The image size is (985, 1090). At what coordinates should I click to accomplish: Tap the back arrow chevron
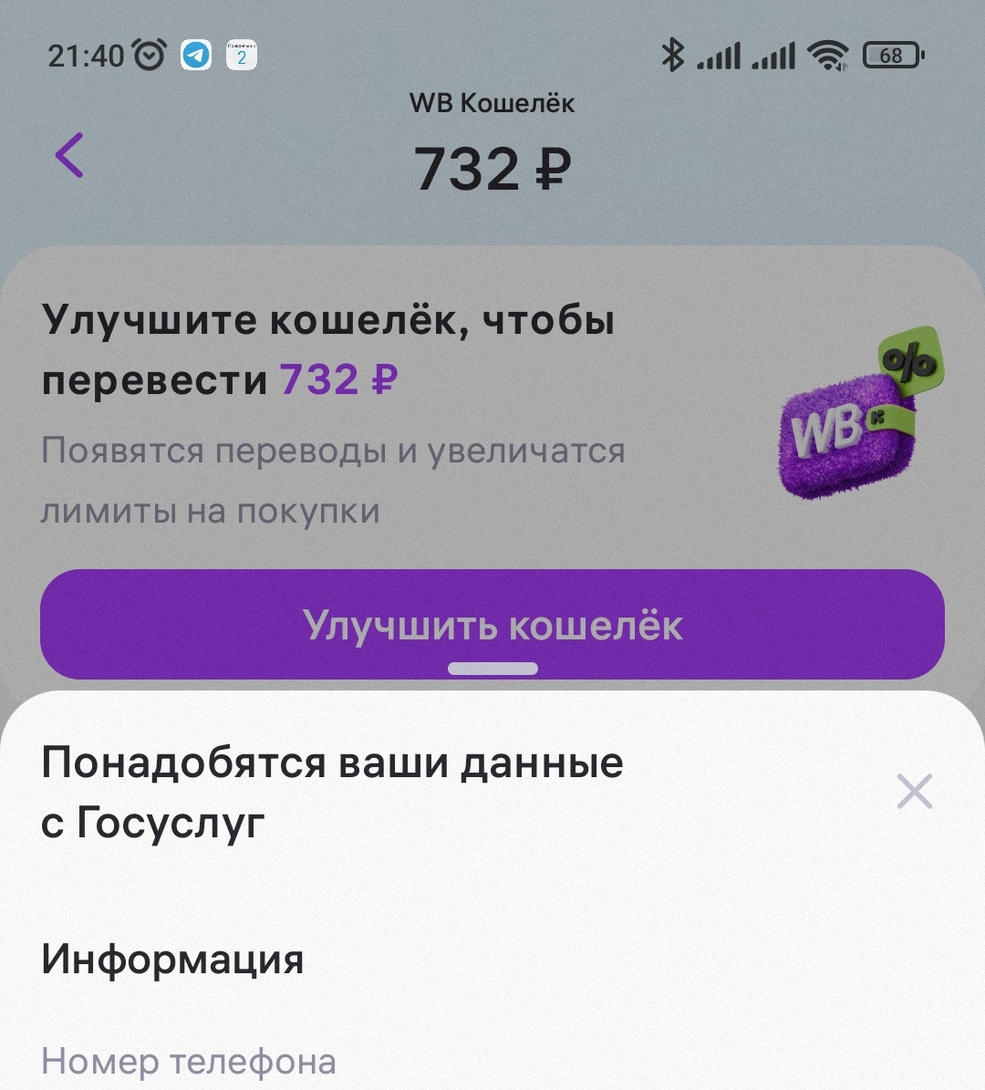tap(69, 155)
